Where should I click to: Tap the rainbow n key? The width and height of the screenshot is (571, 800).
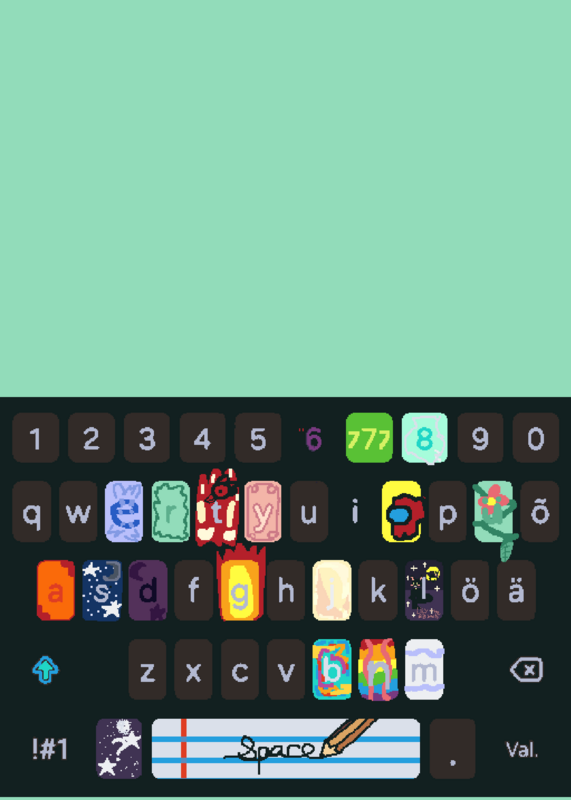click(x=378, y=669)
